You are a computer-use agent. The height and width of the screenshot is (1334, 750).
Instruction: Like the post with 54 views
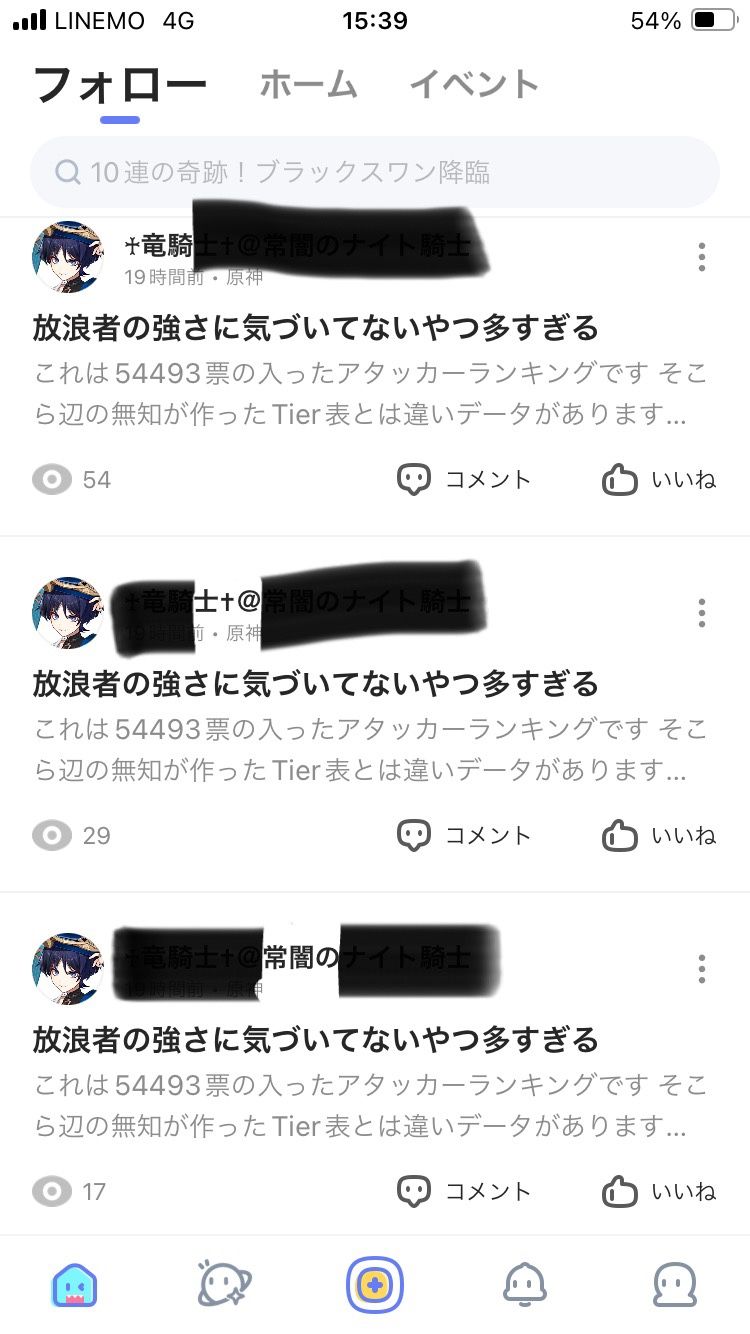[659, 480]
